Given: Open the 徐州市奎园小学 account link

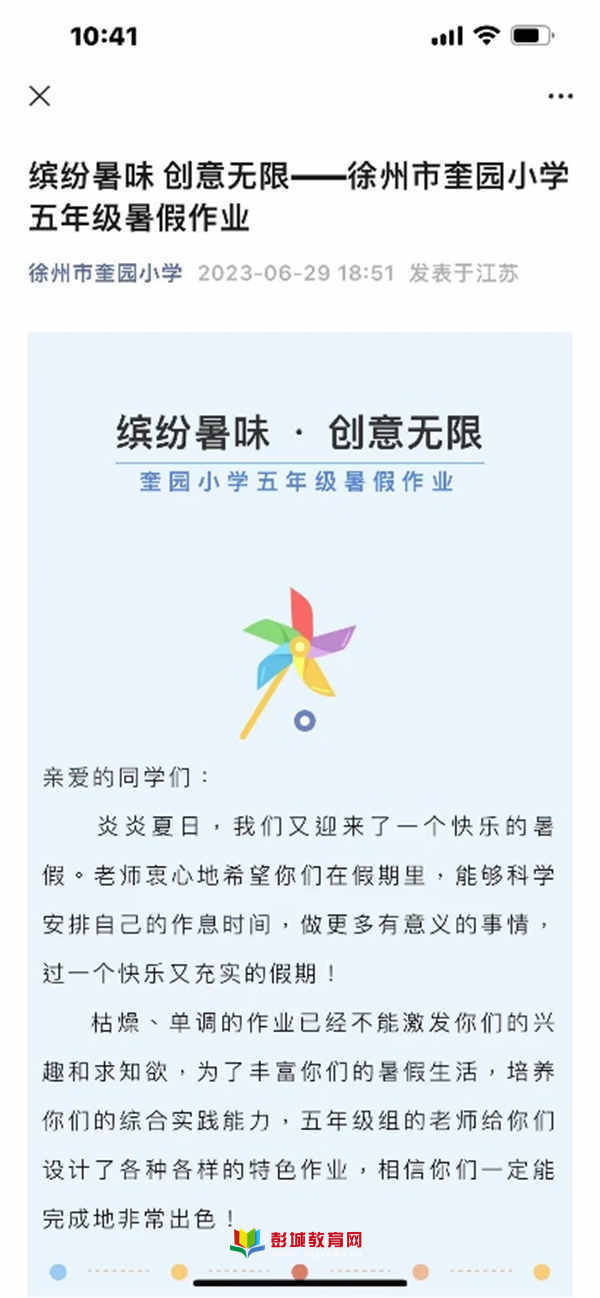Looking at the screenshot, I should tap(105, 273).
